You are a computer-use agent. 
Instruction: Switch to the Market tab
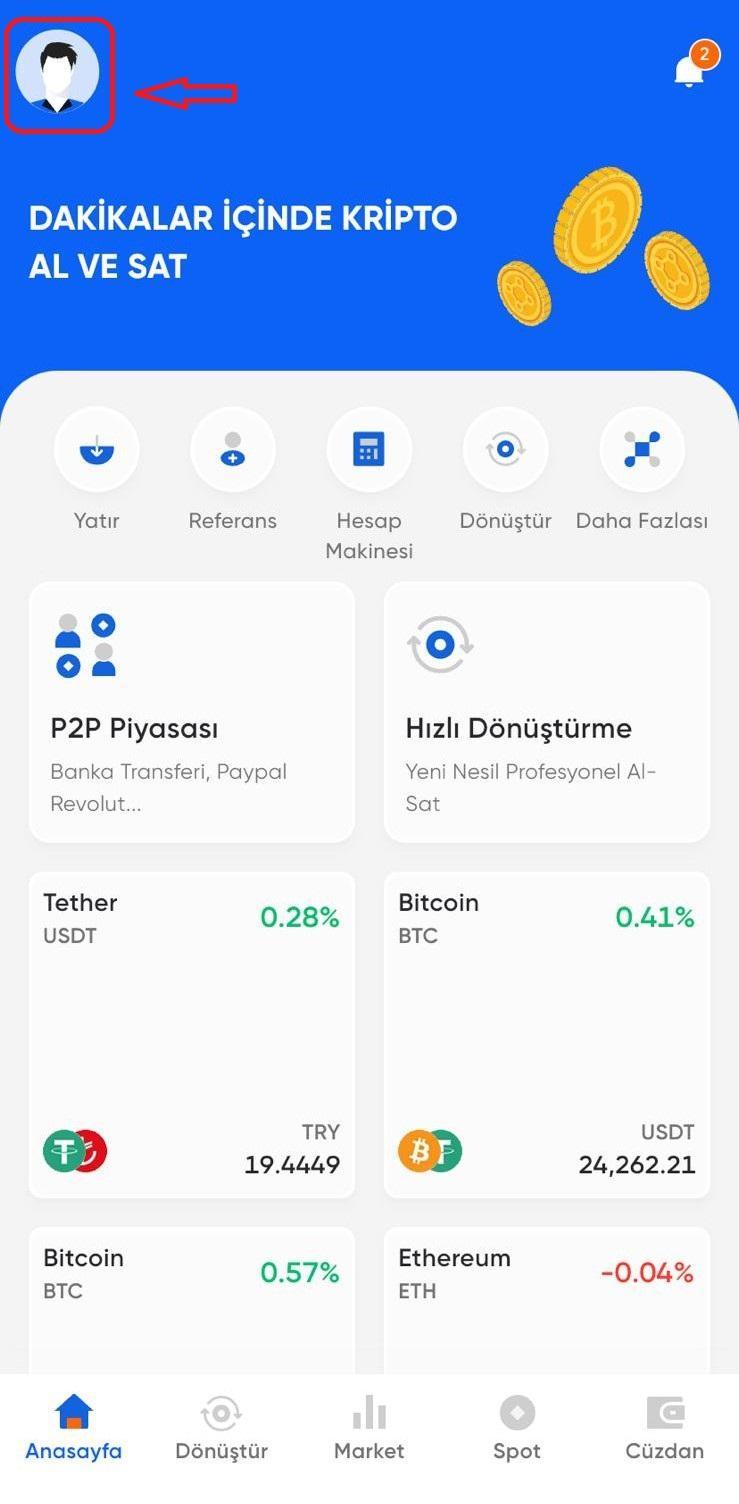pyautogui.click(x=369, y=1428)
